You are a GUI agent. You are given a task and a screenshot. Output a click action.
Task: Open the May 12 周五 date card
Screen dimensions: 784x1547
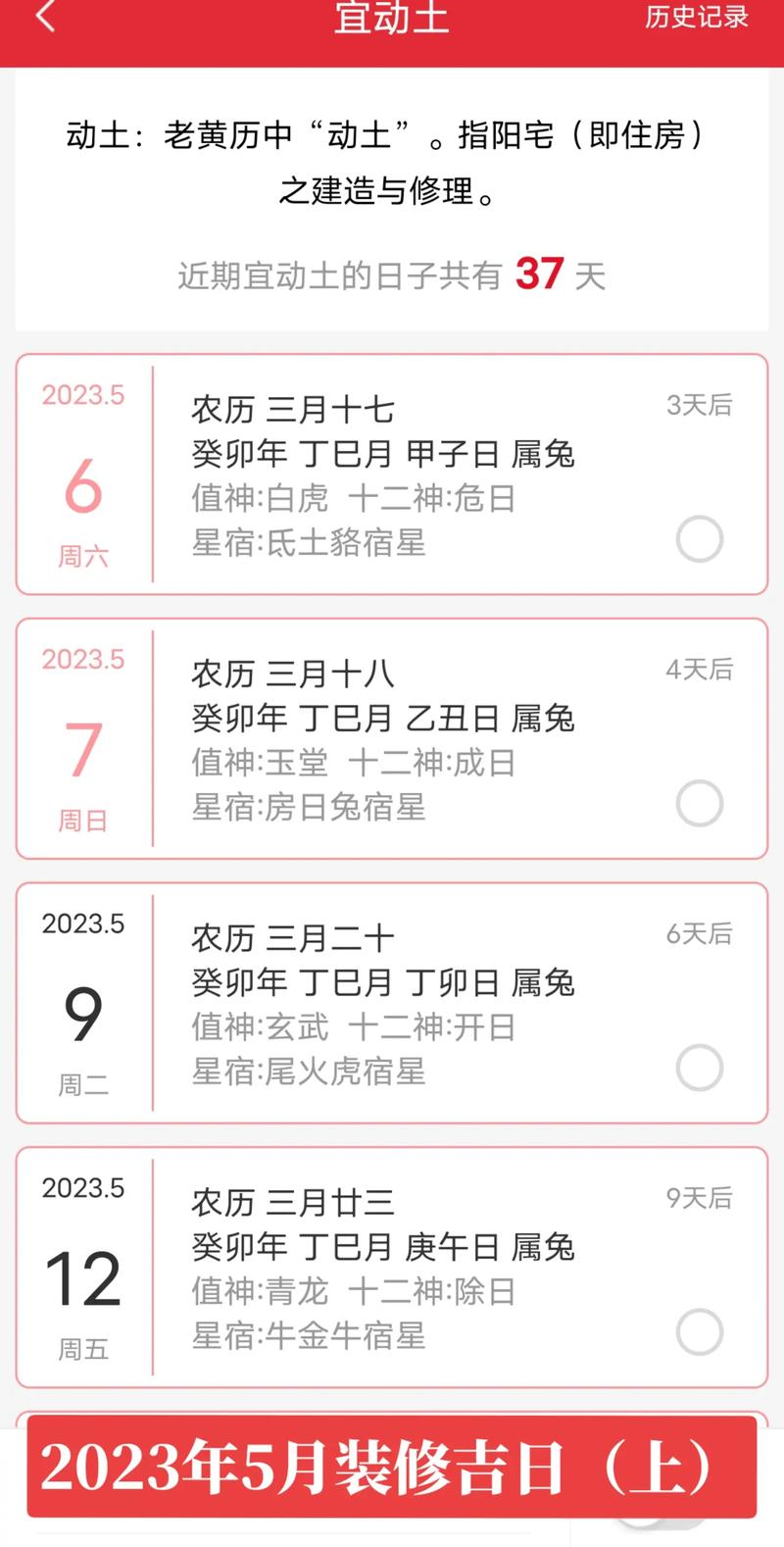click(x=392, y=1267)
